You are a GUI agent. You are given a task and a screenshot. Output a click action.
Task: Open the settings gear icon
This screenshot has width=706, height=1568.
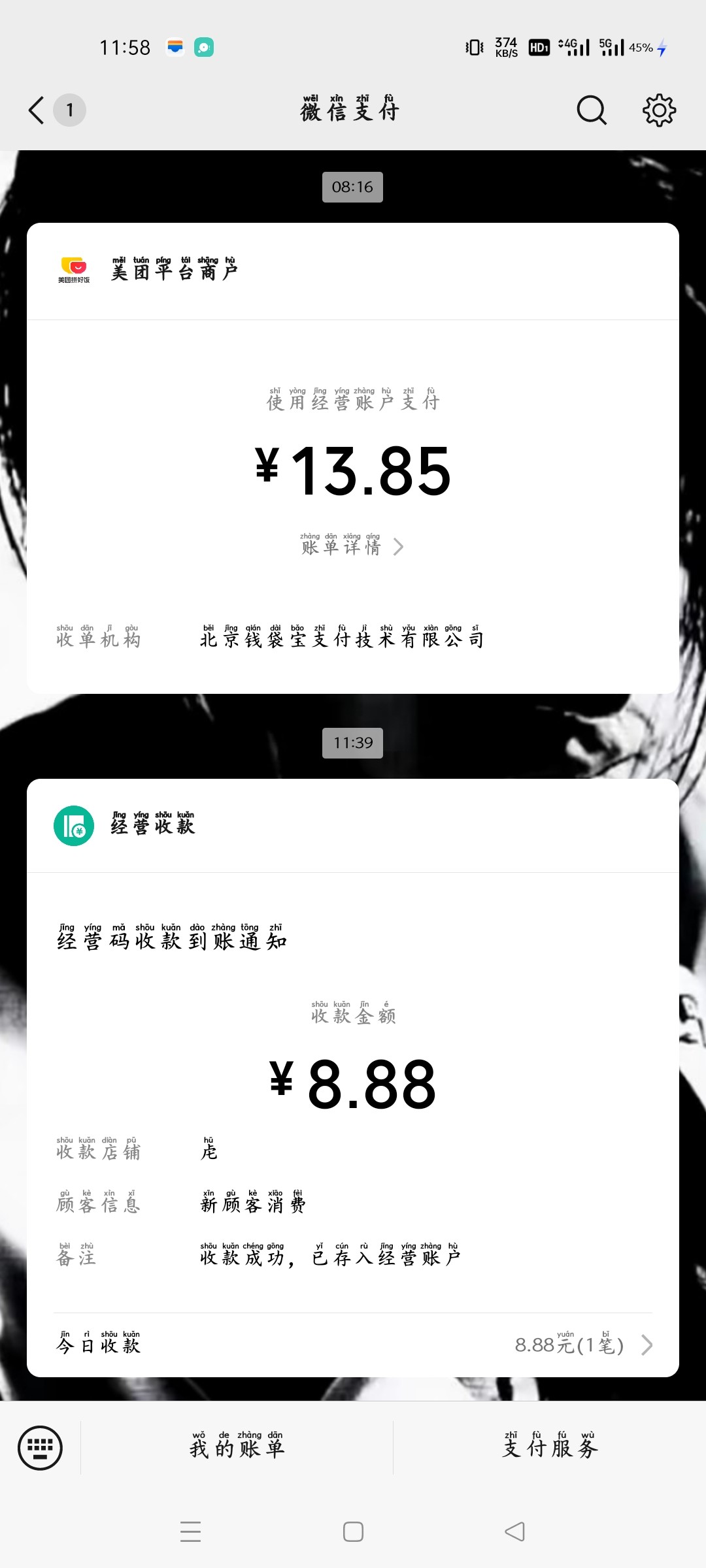click(x=659, y=110)
